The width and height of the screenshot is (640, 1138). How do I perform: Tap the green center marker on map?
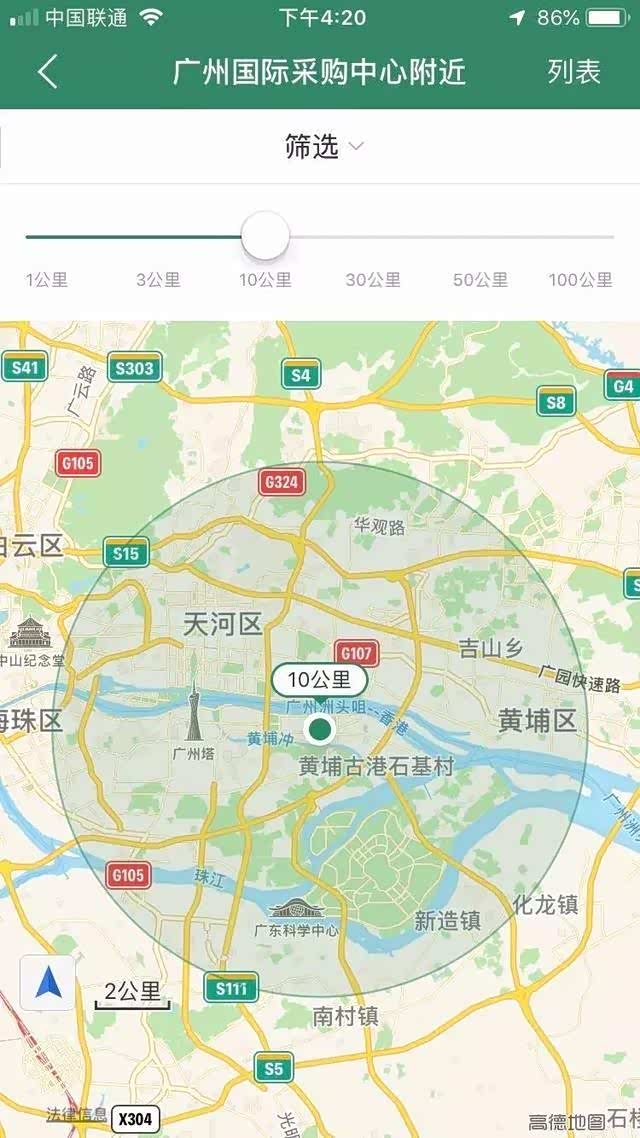pos(320,729)
